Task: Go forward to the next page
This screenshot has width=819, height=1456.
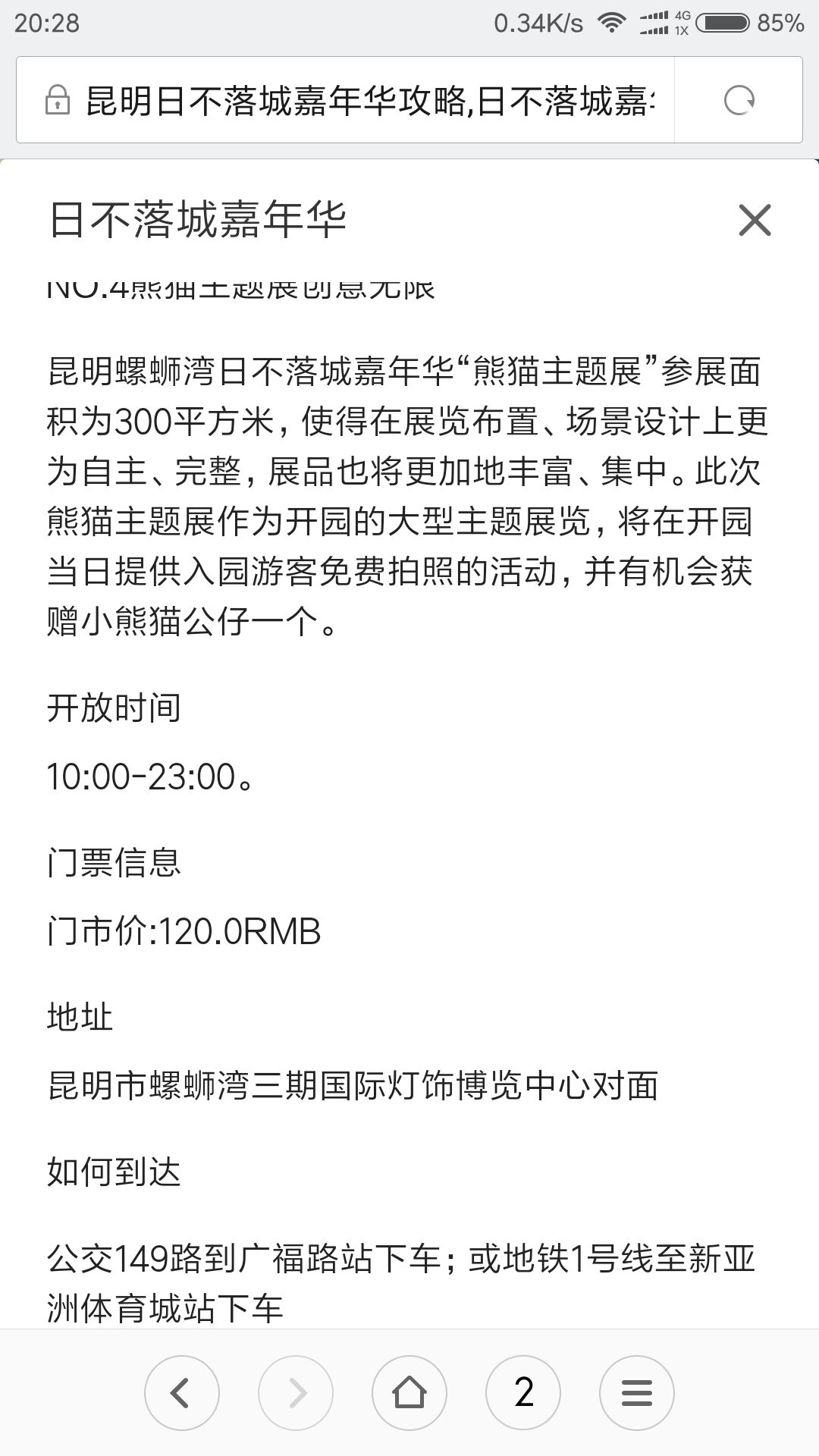Action: [x=296, y=1393]
